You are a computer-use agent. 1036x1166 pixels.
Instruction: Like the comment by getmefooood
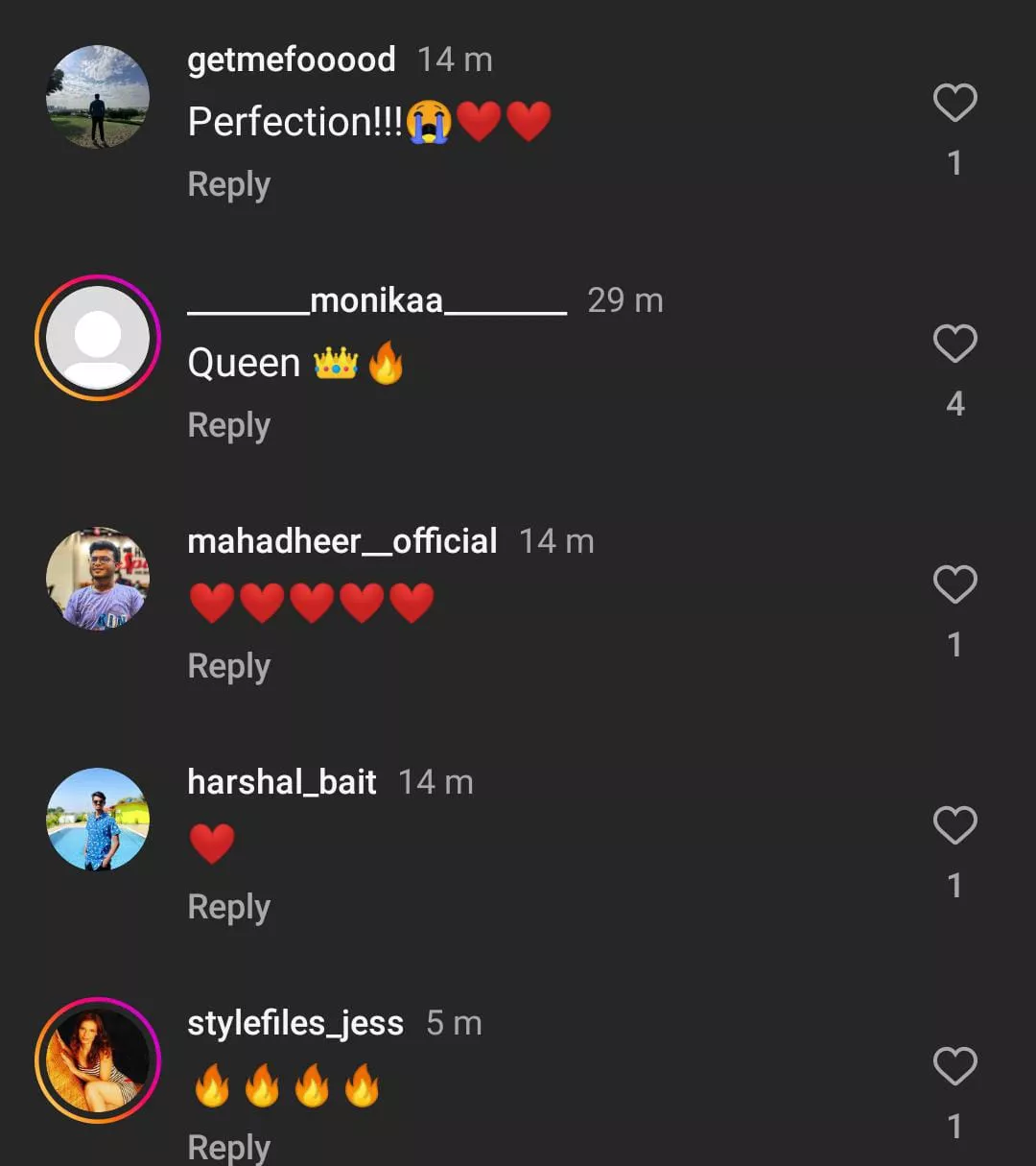coord(954,103)
